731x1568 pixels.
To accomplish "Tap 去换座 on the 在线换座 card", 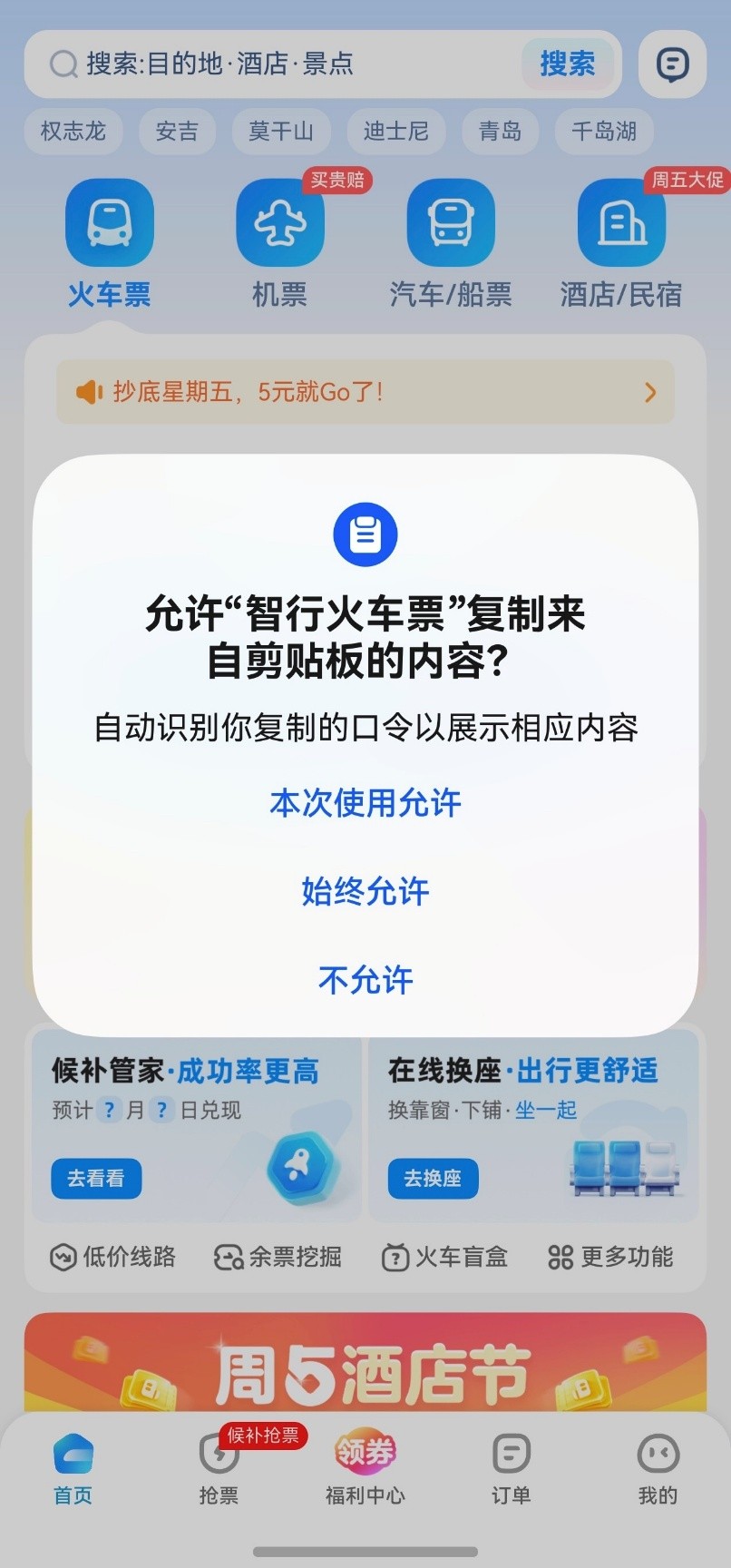I will pos(433,1179).
